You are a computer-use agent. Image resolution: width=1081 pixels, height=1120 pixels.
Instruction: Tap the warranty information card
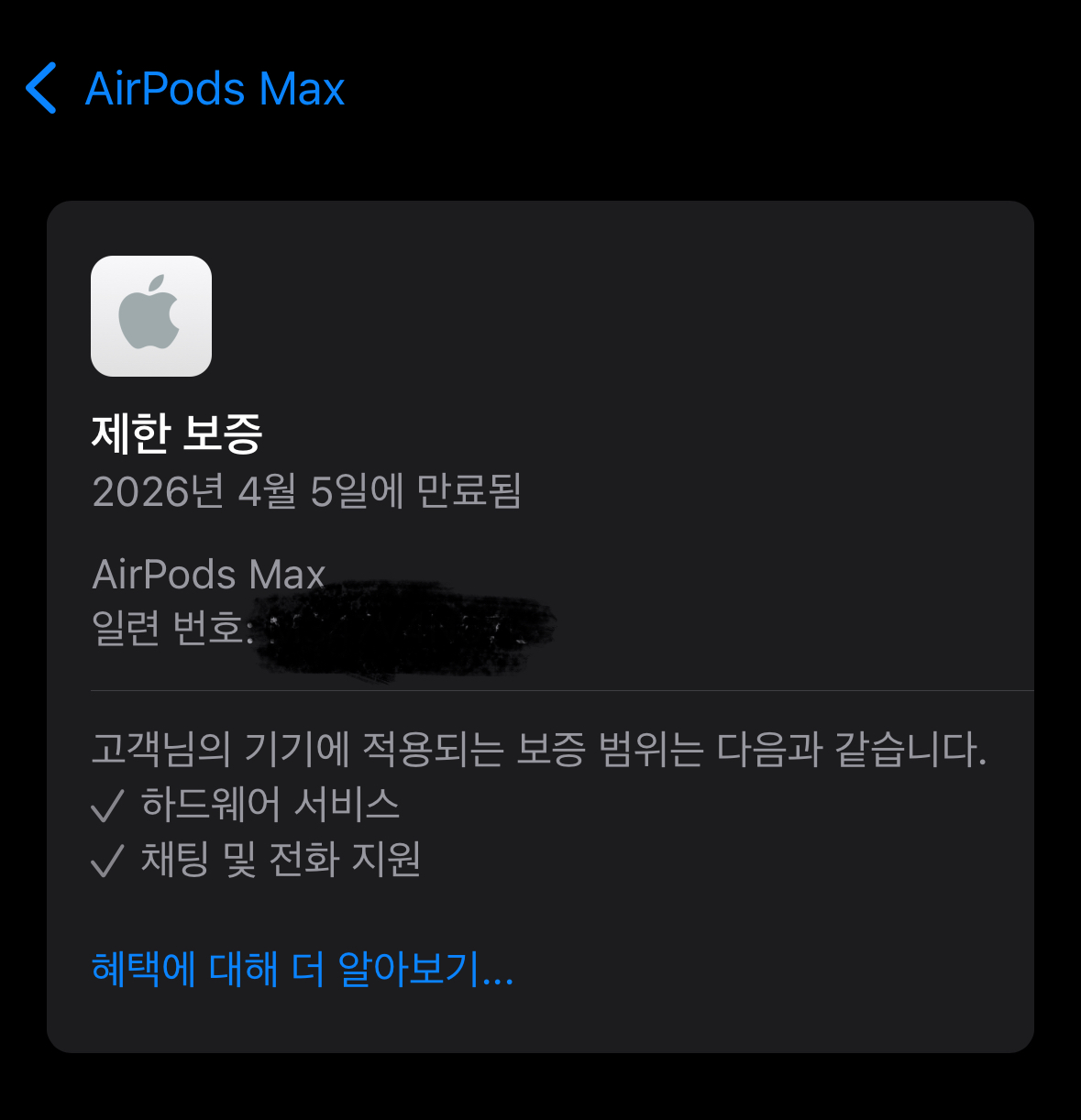(x=540, y=626)
